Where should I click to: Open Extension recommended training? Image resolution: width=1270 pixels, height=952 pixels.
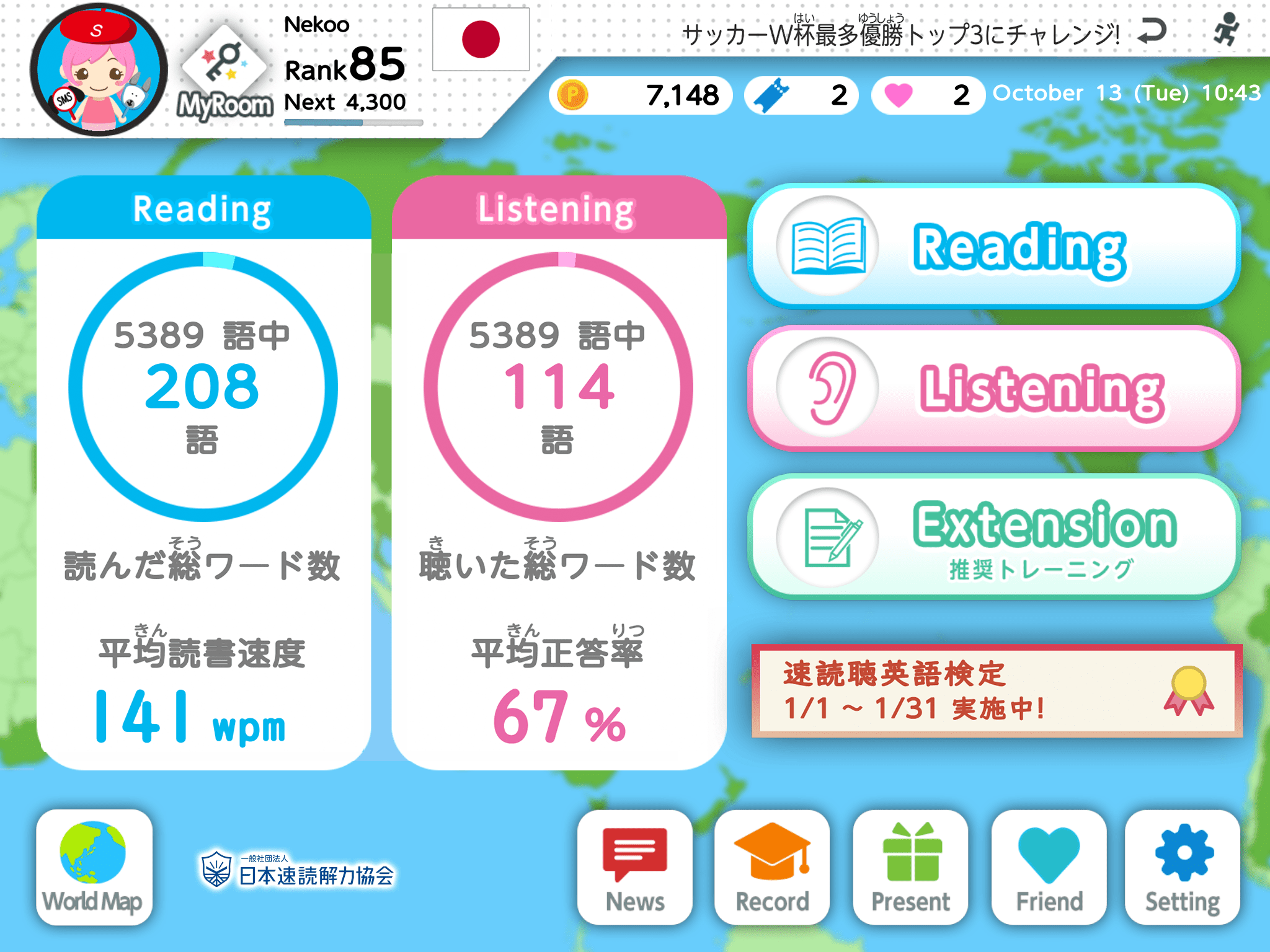coord(994,537)
